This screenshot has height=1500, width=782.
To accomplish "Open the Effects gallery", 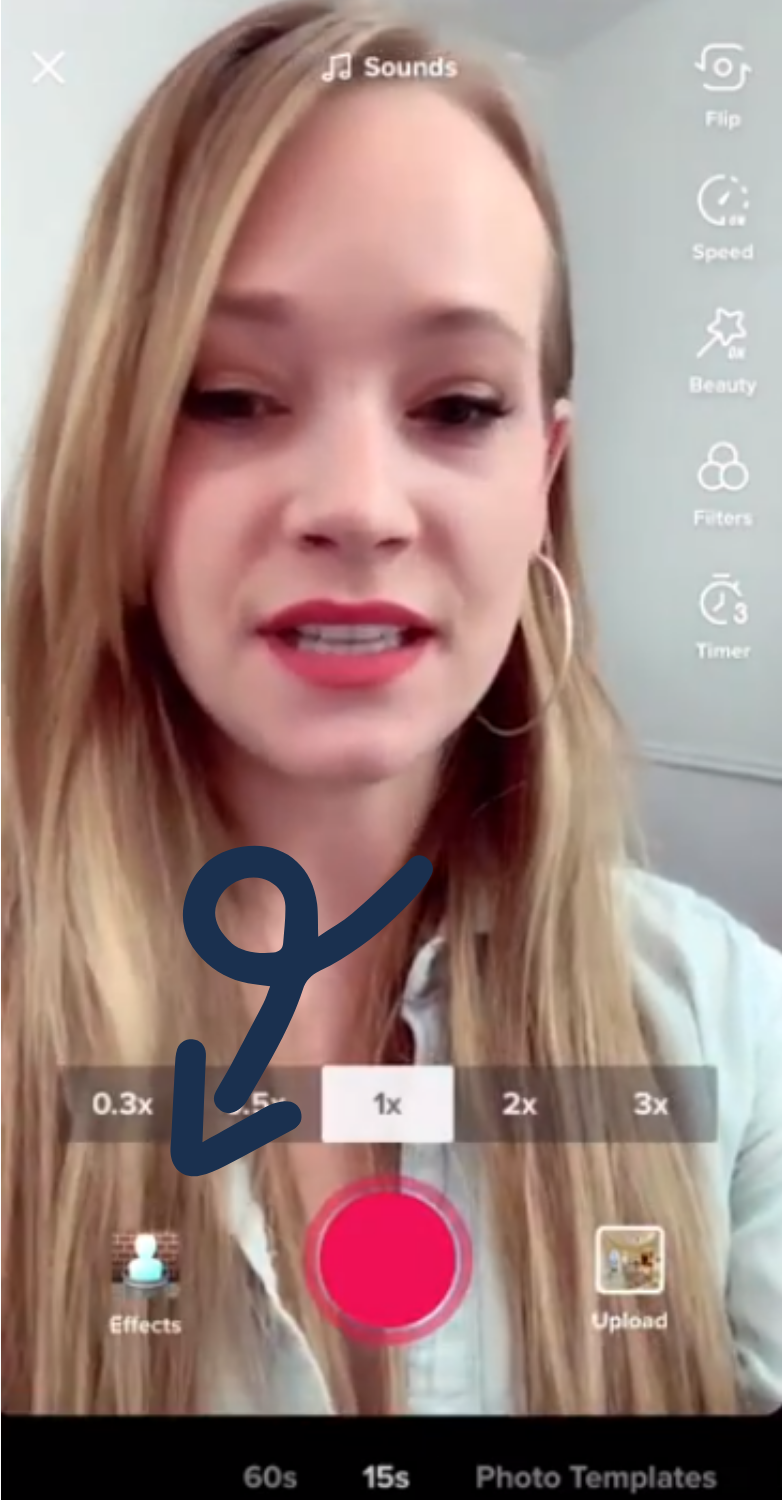I will pyautogui.click(x=145, y=1284).
